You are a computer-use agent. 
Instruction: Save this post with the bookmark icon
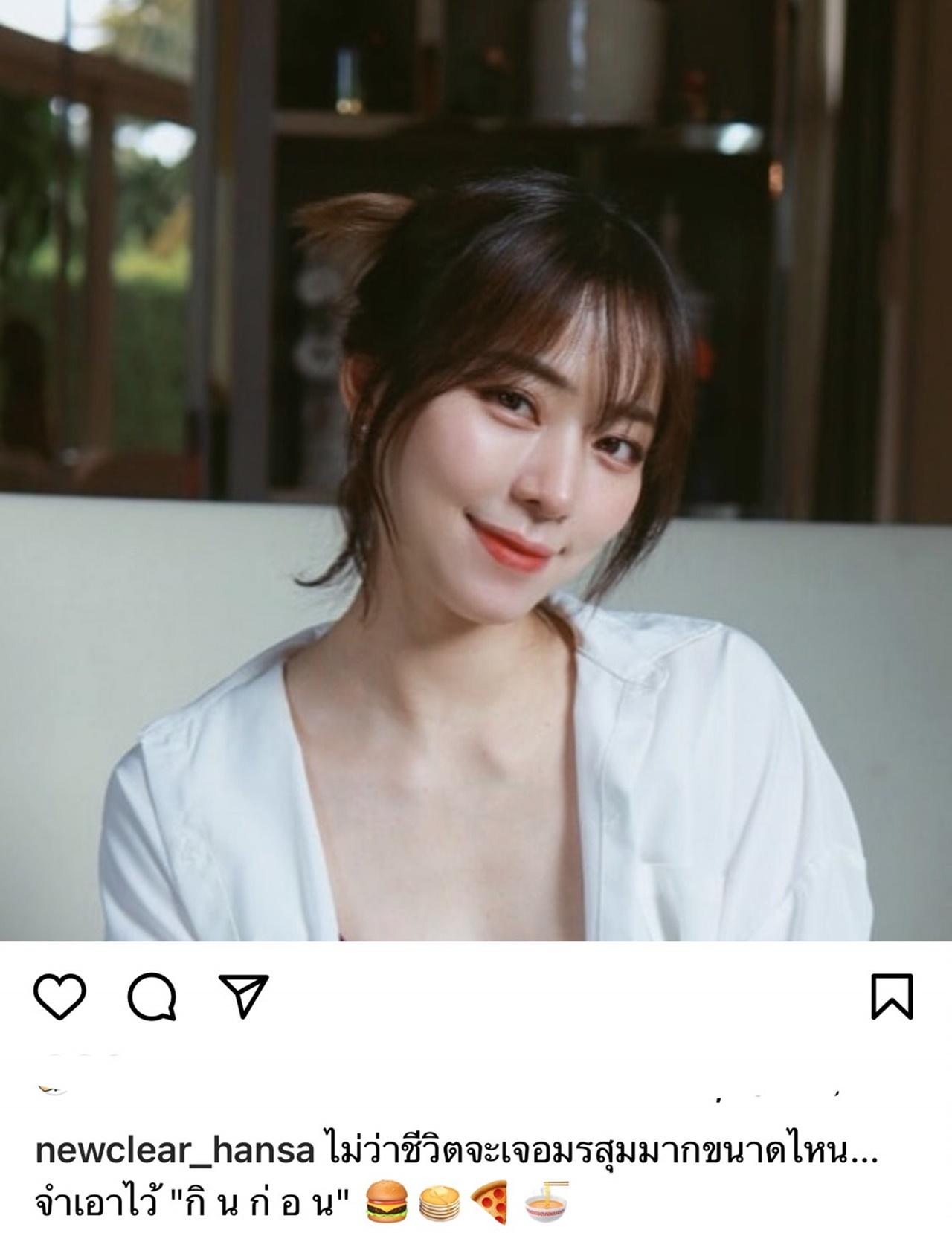coord(892,997)
